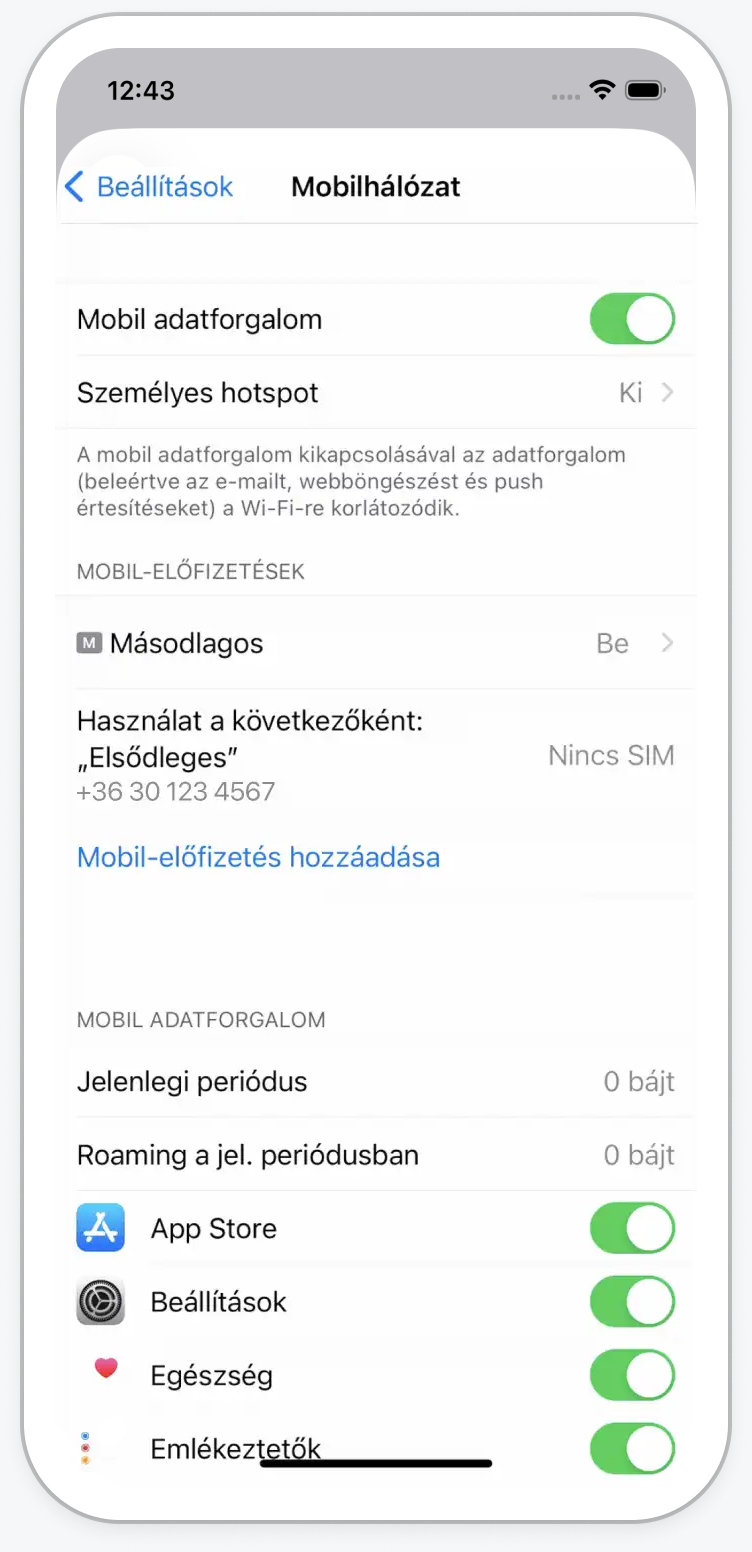Disable mobile data for App Store

(x=632, y=1229)
